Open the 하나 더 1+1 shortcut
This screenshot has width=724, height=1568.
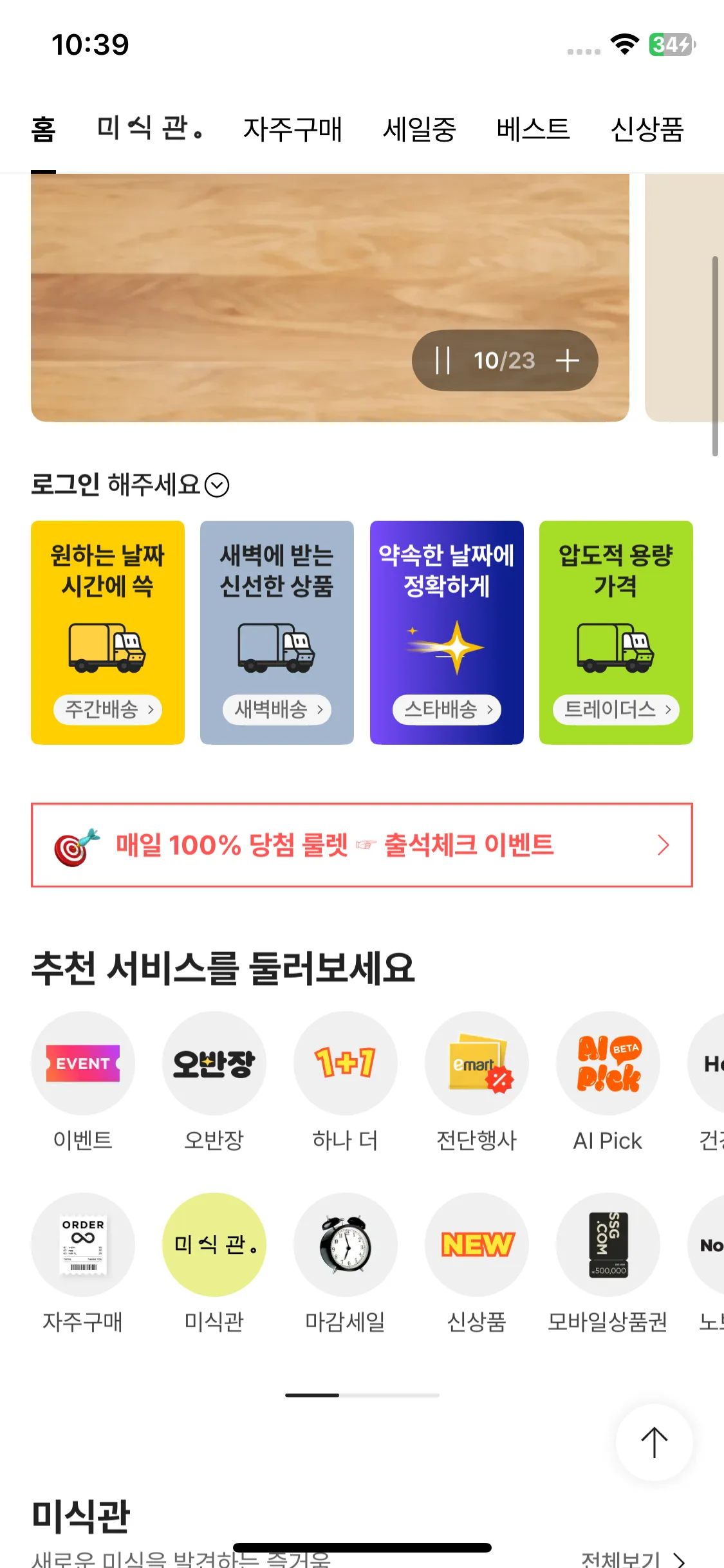click(346, 1063)
